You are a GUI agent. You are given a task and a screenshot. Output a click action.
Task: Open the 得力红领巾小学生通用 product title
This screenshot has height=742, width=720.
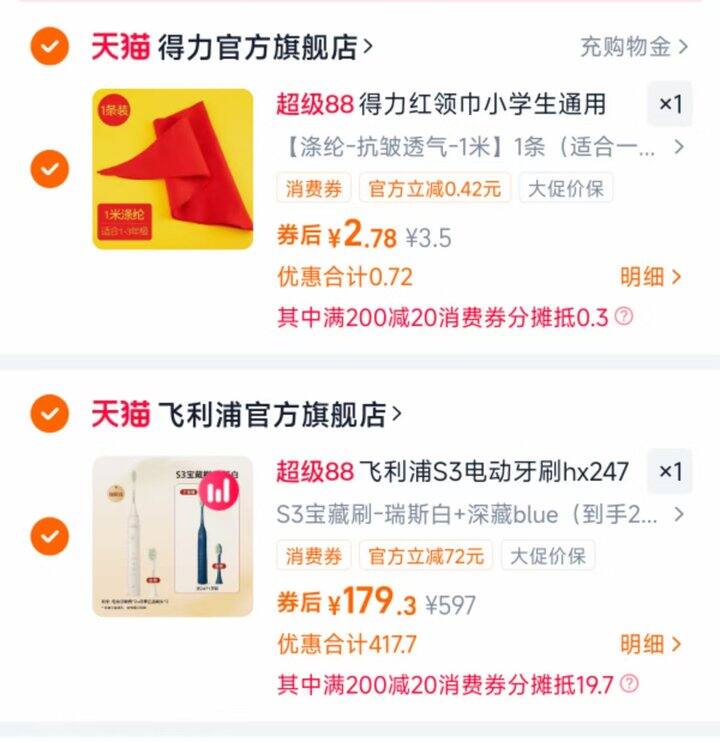pyautogui.click(x=482, y=104)
